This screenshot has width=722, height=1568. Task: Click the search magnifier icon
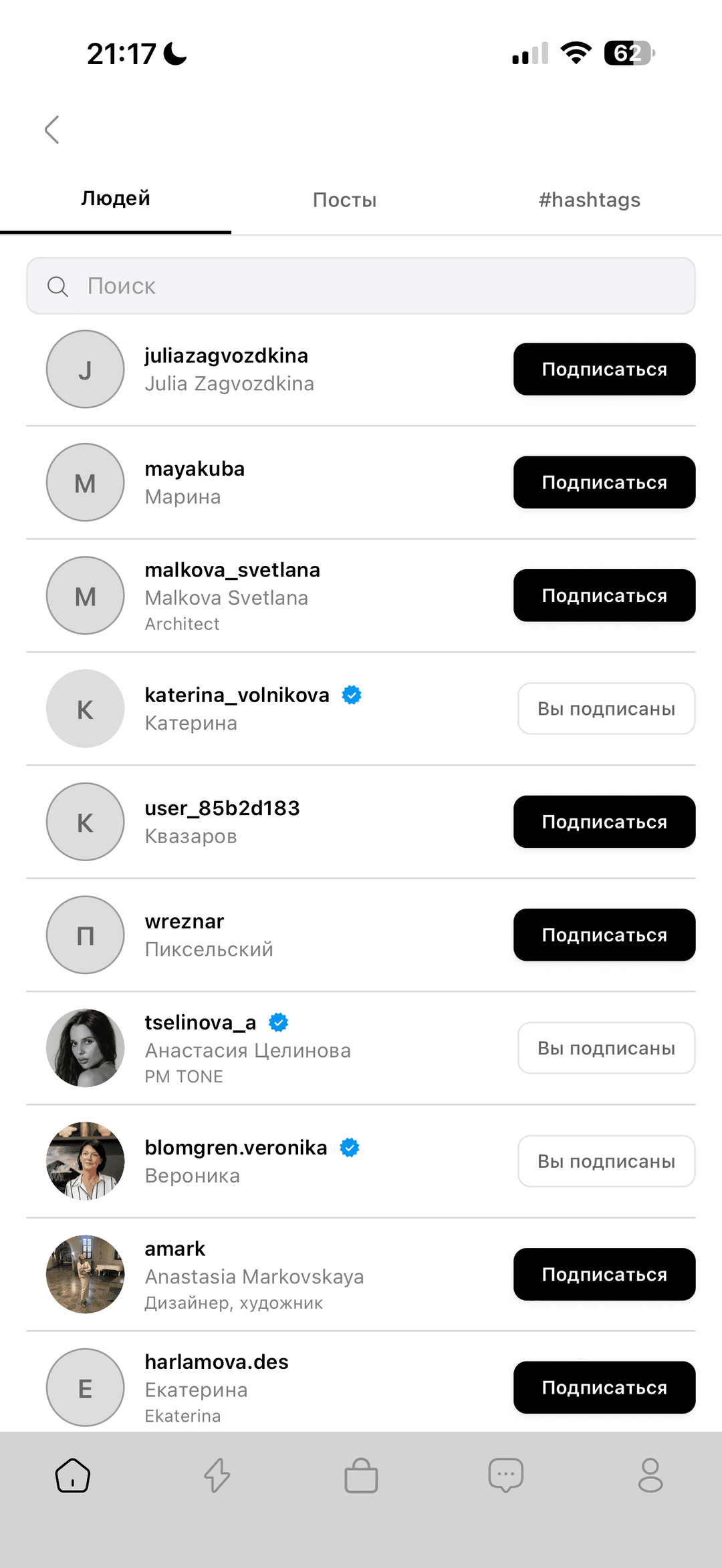pos(58,286)
